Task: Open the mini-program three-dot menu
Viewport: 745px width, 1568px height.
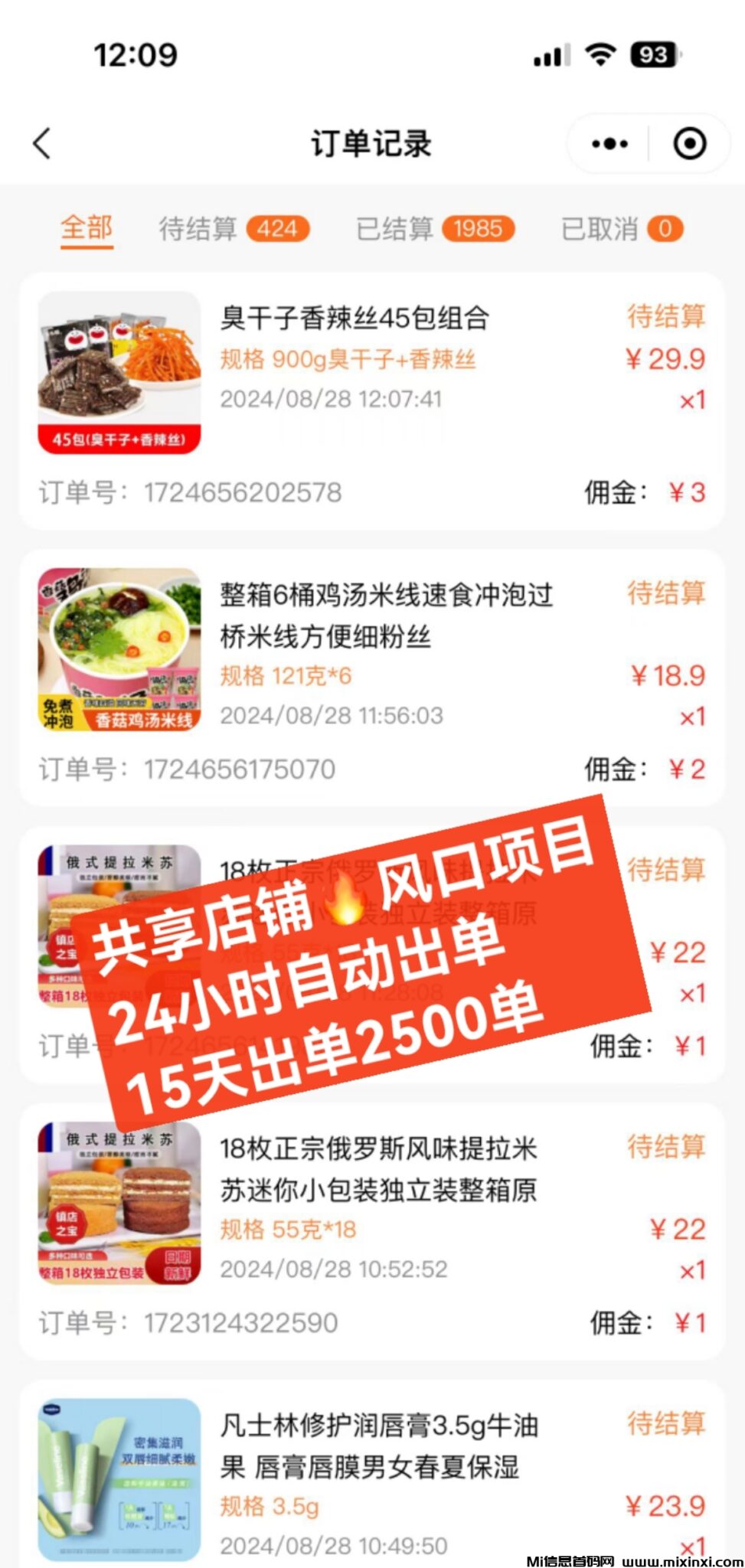Action: click(609, 144)
